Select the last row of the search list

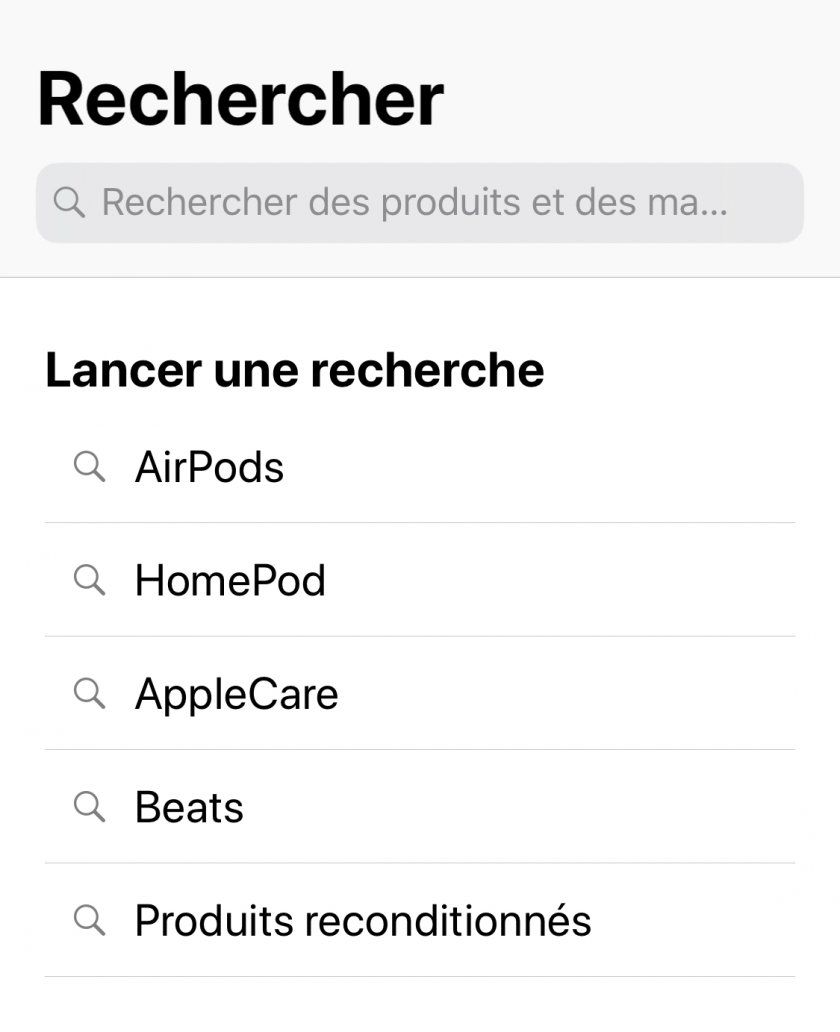(x=420, y=922)
